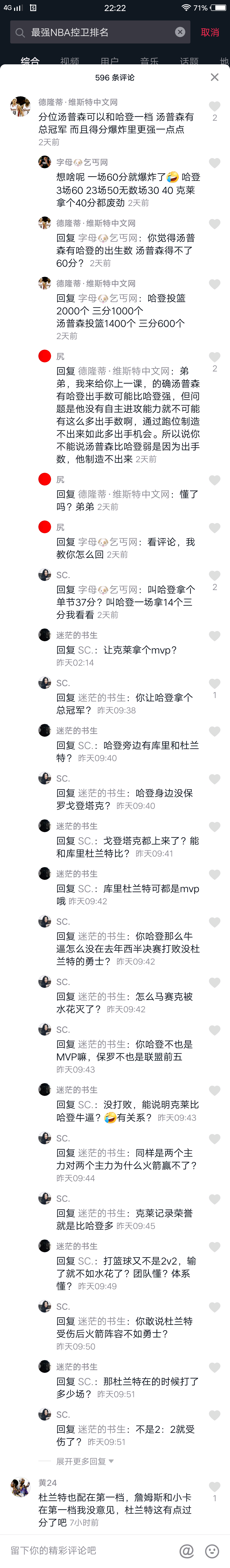Close the 596 comments panel
Viewport: 230px width, 1568px height.
tap(214, 77)
